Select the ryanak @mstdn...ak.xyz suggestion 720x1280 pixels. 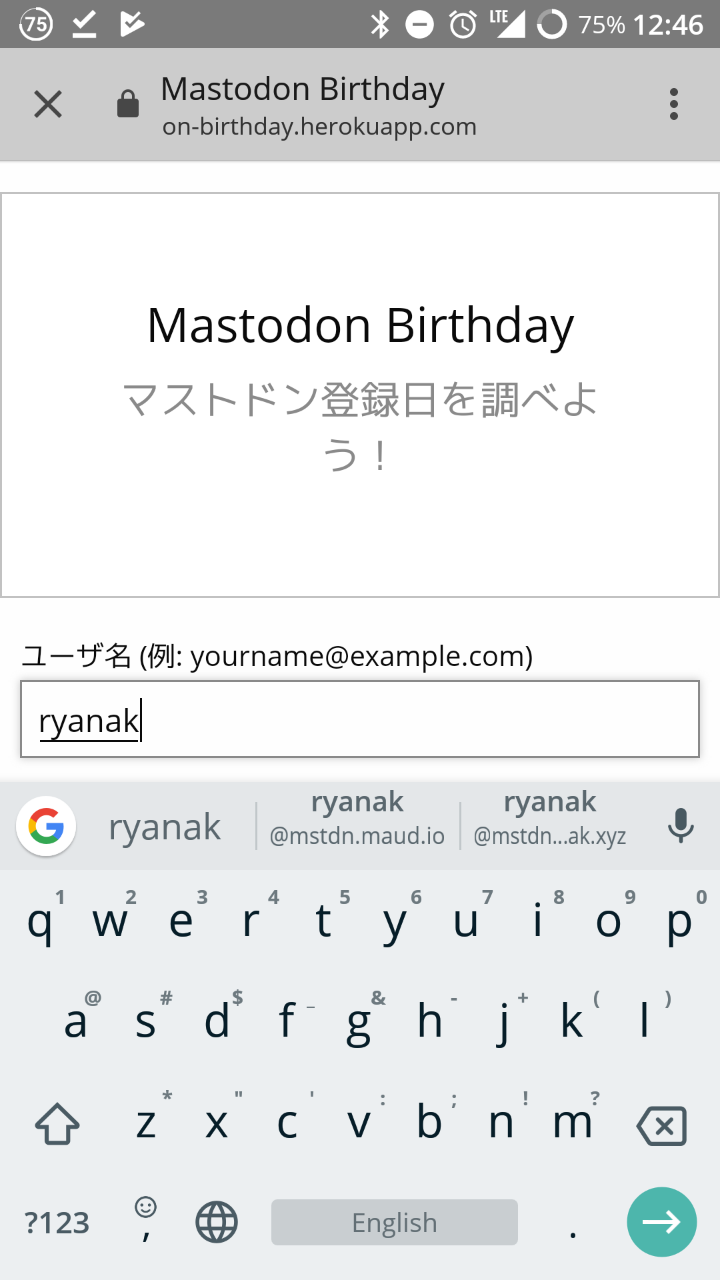[x=550, y=818]
